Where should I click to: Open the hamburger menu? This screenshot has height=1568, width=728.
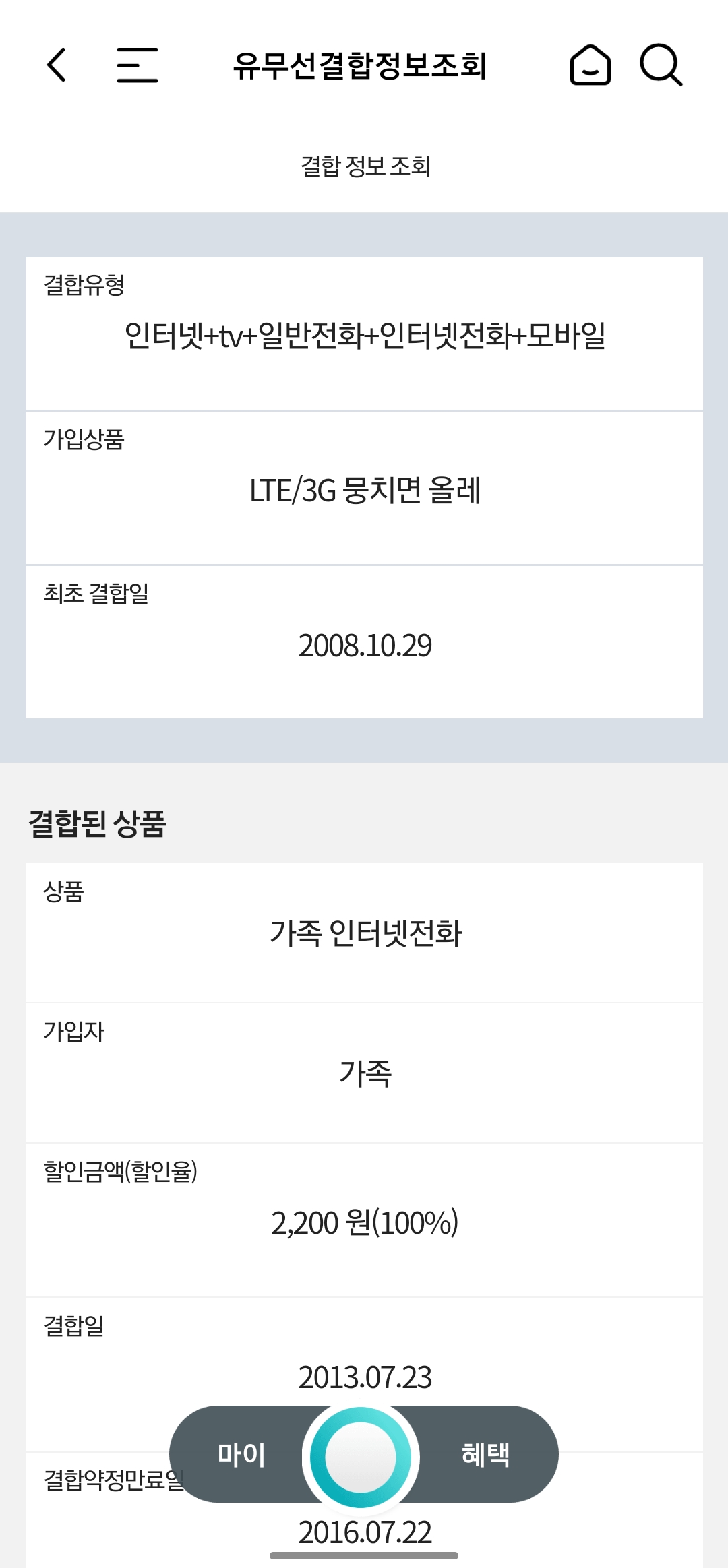(x=137, y=65)
